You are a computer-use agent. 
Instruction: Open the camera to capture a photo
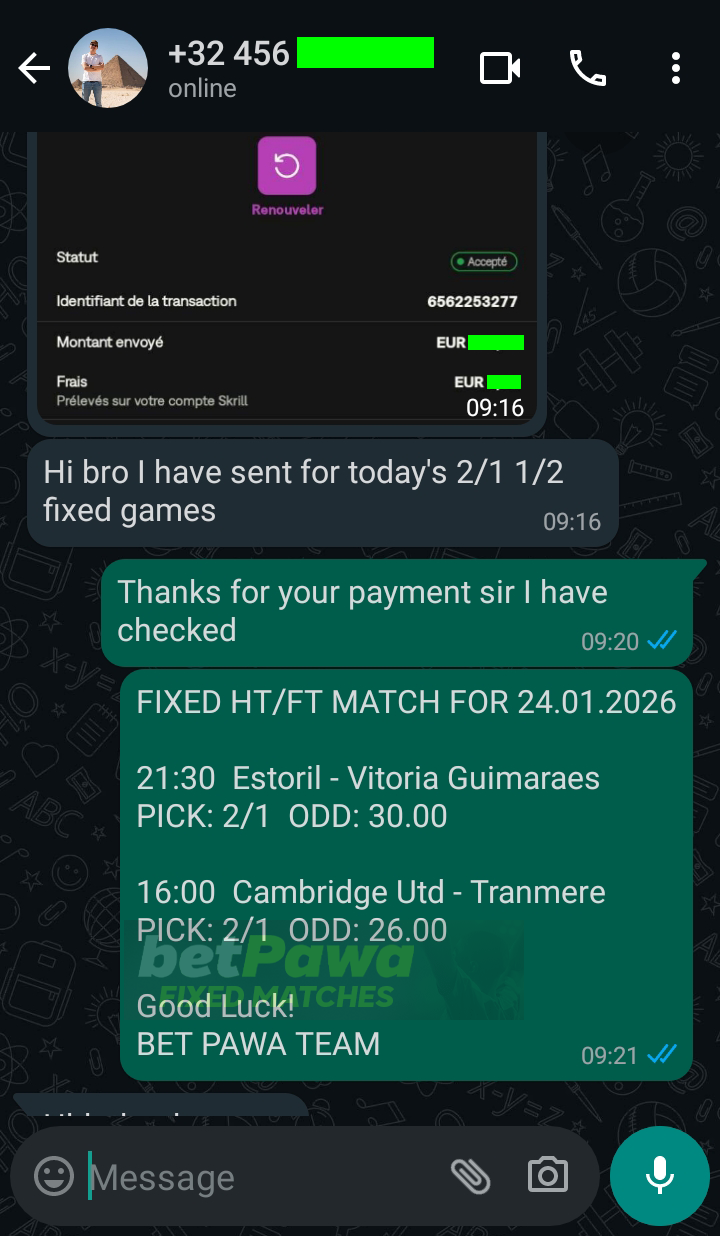pos(546,1177)
